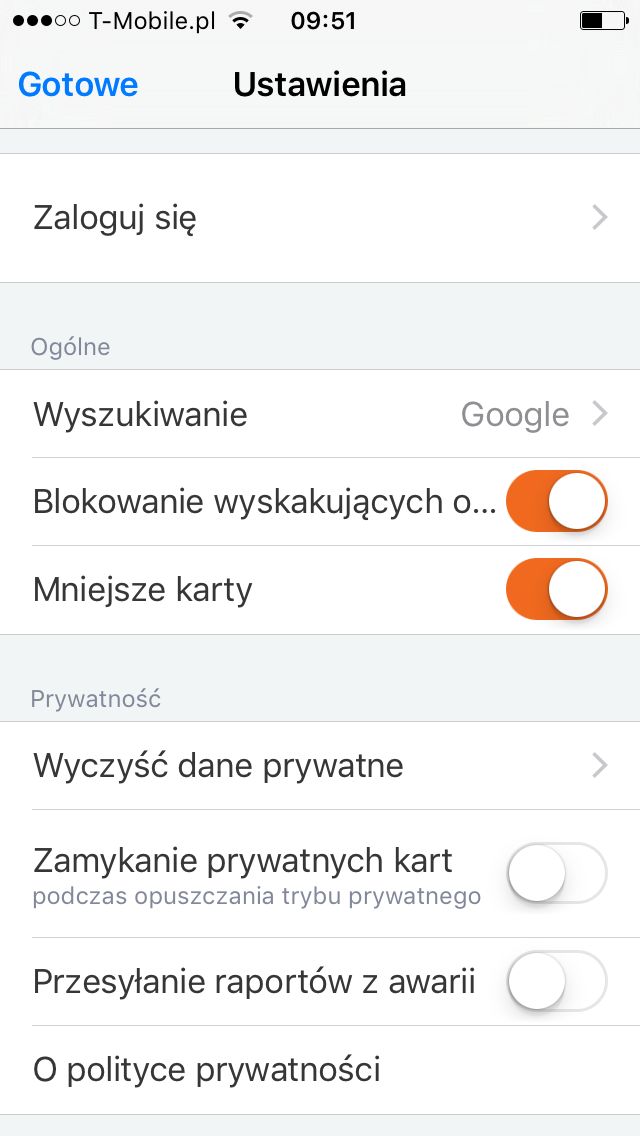Disable Blokowanie wyskakujących okien switch
Screen dimensions: 640x1136
pos(557,501)
